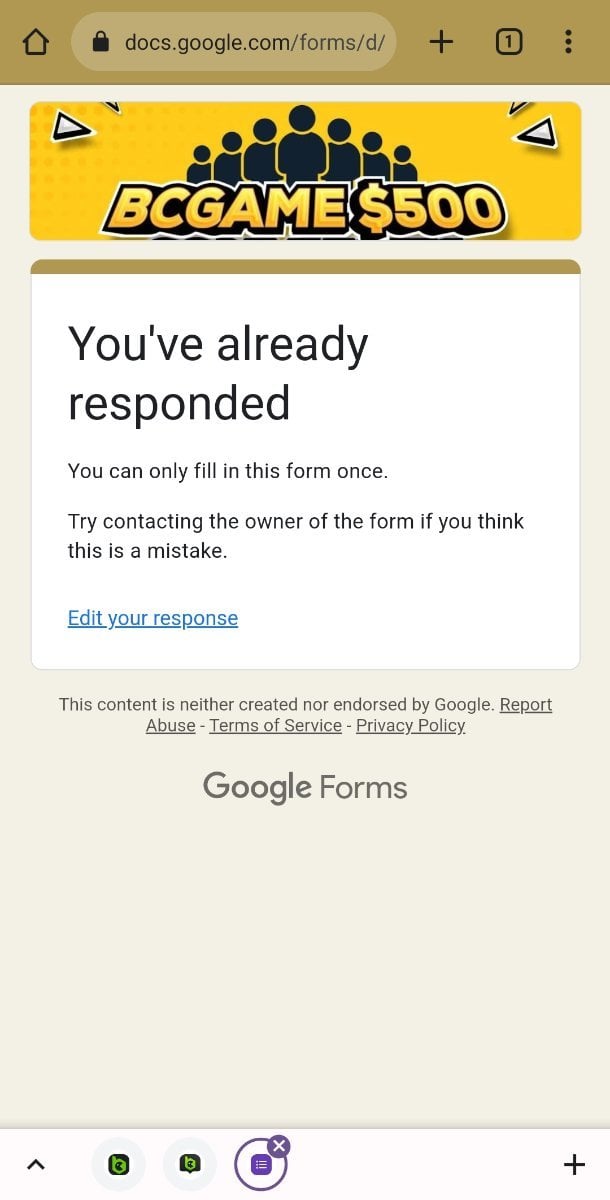Close the current Google Forms tab
Screen dimensions: 610x1200
pos(279,1146)
